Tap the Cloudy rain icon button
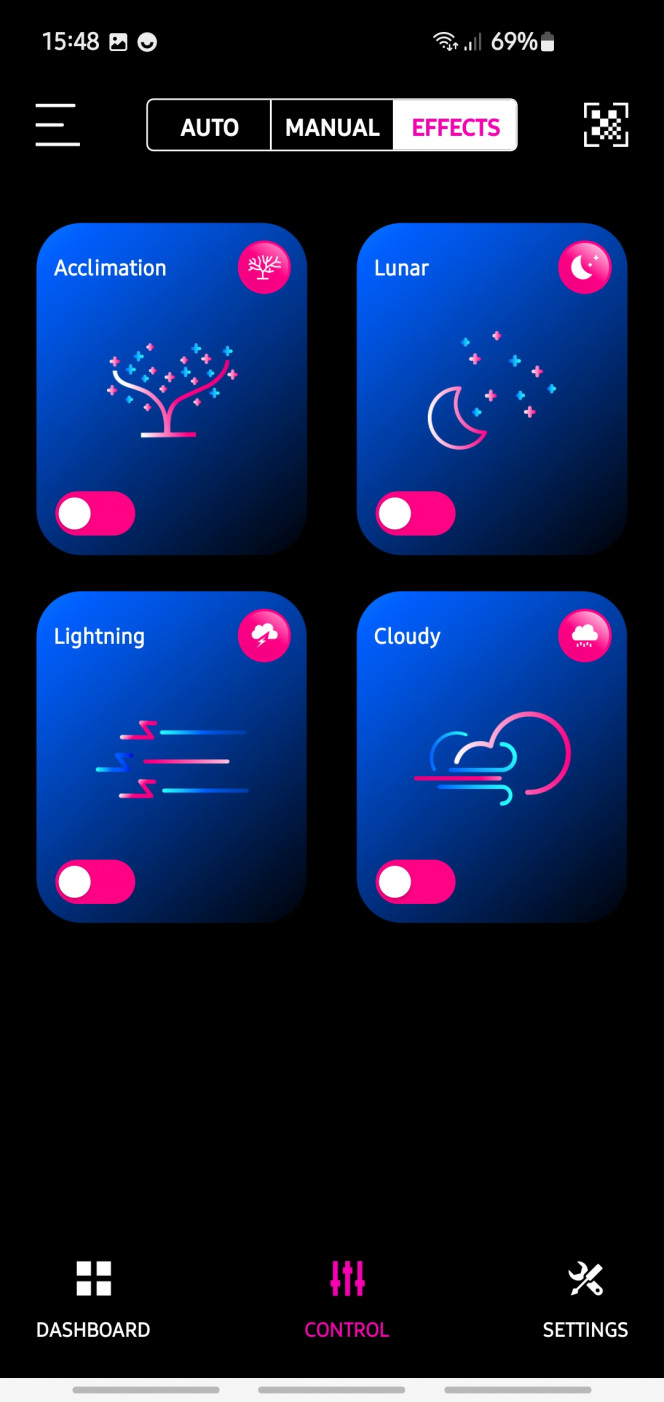 click(x=584, y=635)
